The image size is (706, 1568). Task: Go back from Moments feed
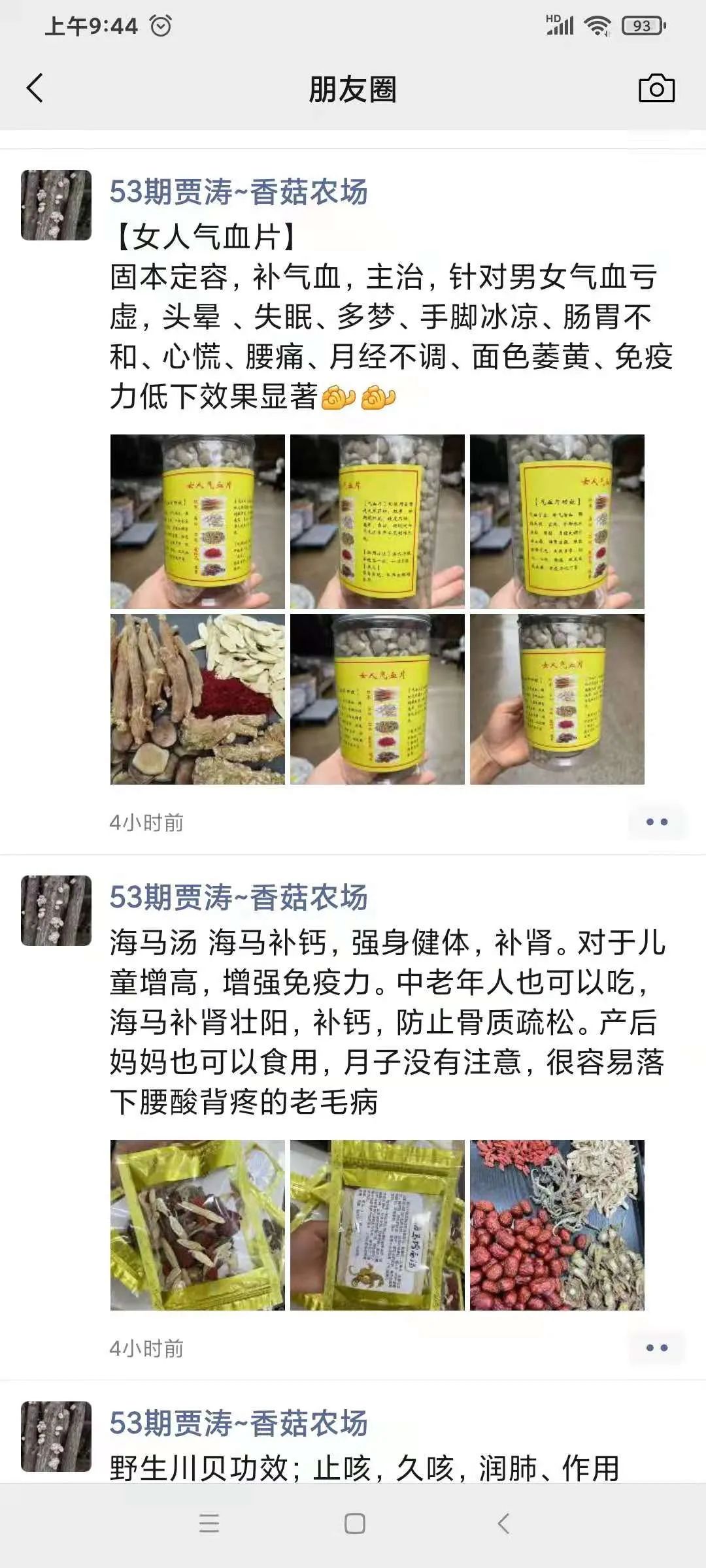[35, 88]
